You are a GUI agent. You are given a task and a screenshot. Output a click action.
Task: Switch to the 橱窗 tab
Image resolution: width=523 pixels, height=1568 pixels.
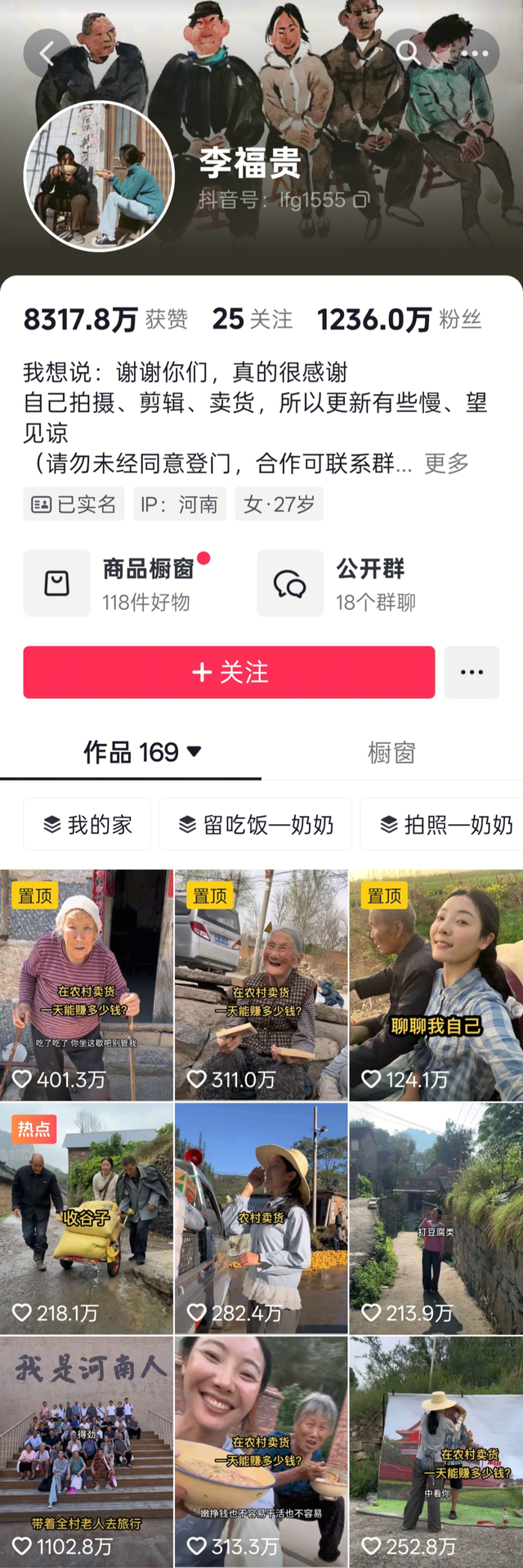[x=391, y=752]
